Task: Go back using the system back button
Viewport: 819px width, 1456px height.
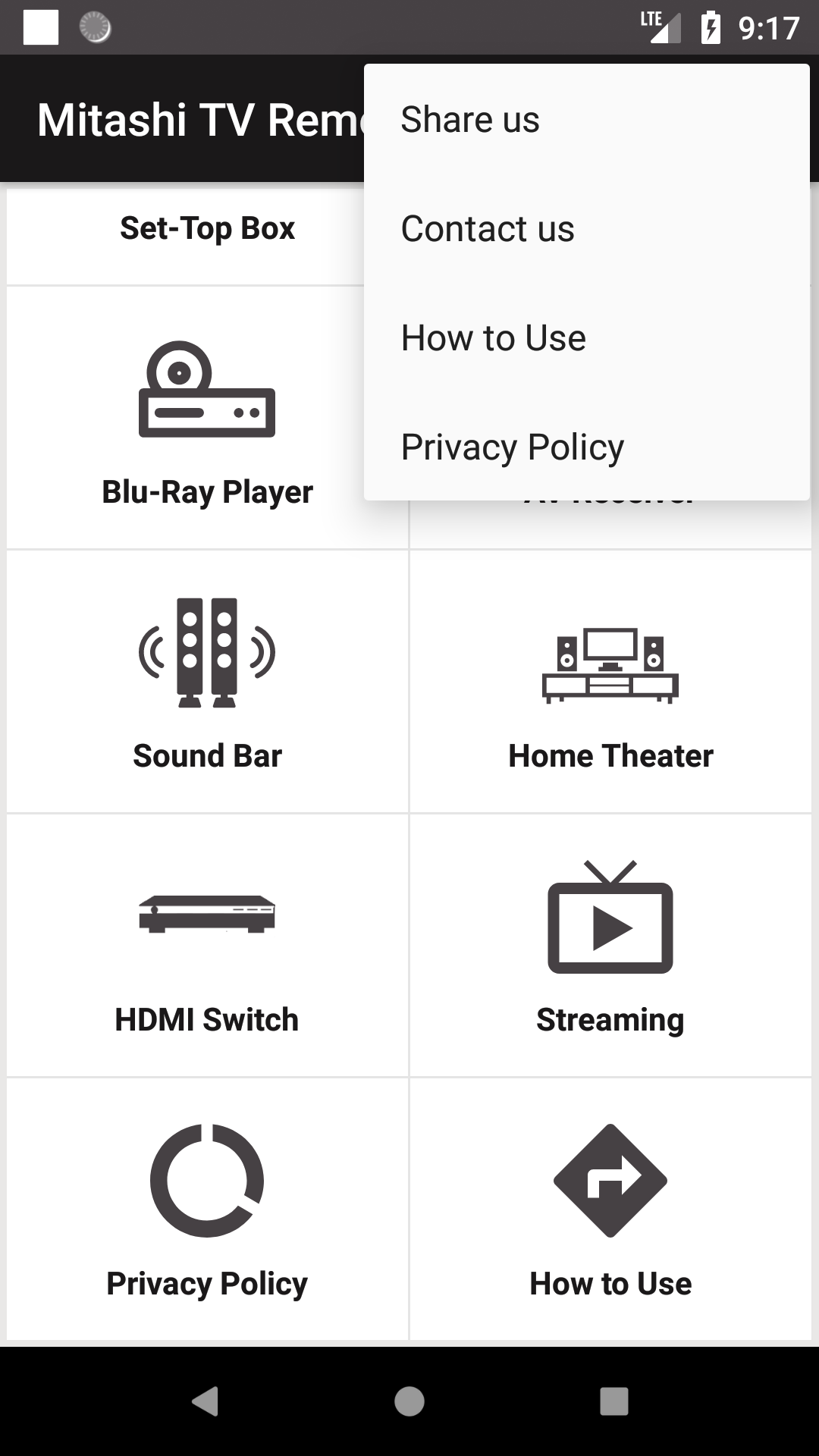Action: coord(205,1401)
